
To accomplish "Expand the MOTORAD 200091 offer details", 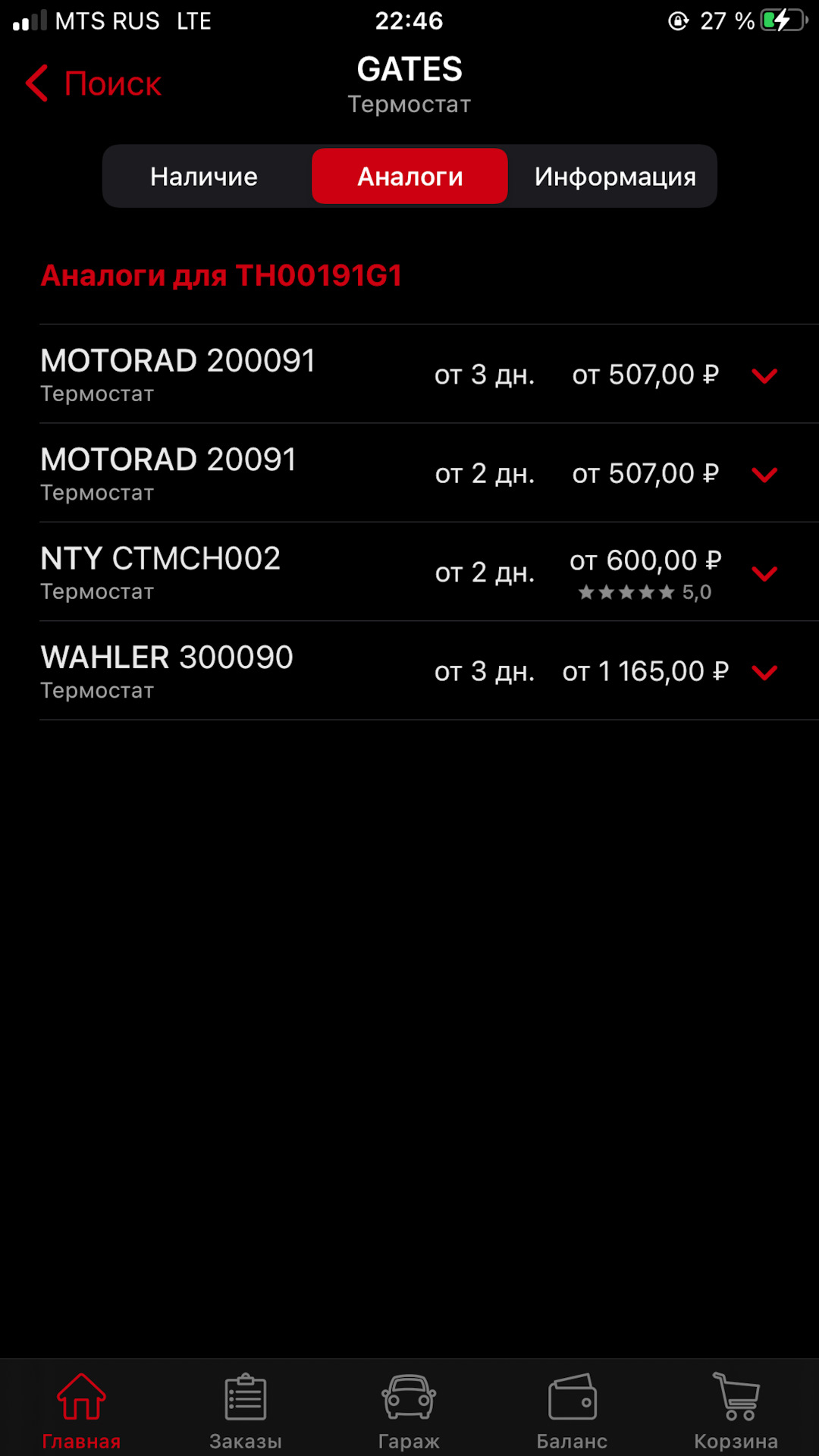I will pyautogui.click(x=764, y=374).
